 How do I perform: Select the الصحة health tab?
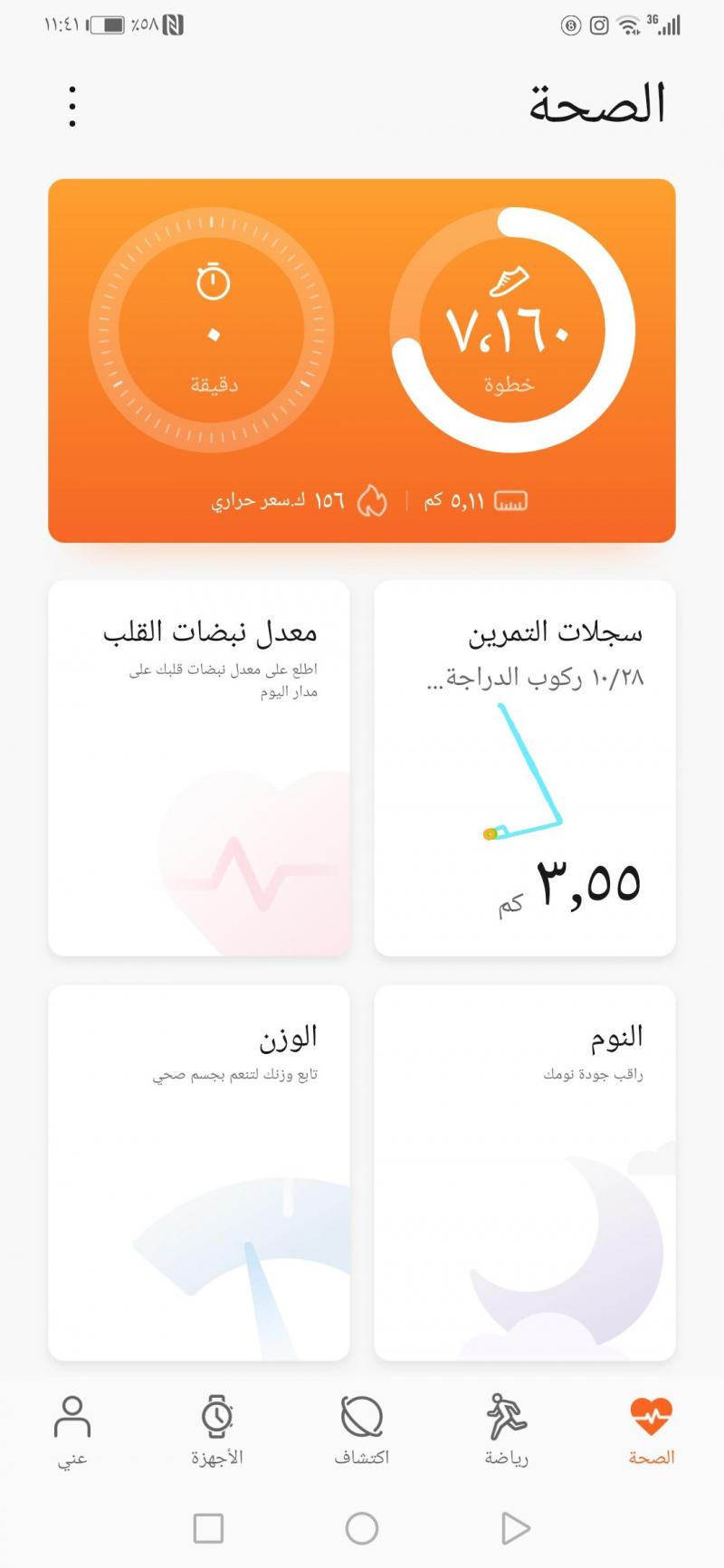coord(652,1430)
